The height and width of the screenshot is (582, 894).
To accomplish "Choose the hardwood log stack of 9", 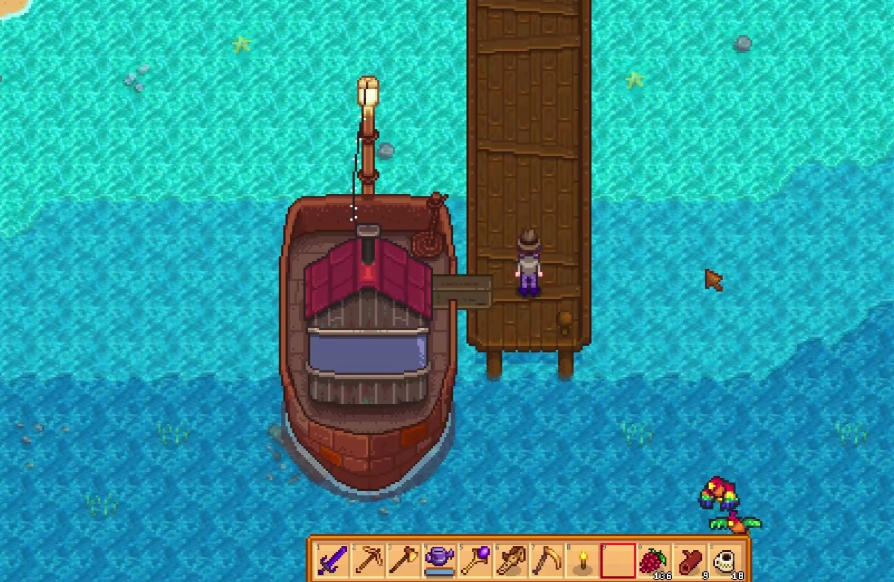I will [x=690, y=560].
